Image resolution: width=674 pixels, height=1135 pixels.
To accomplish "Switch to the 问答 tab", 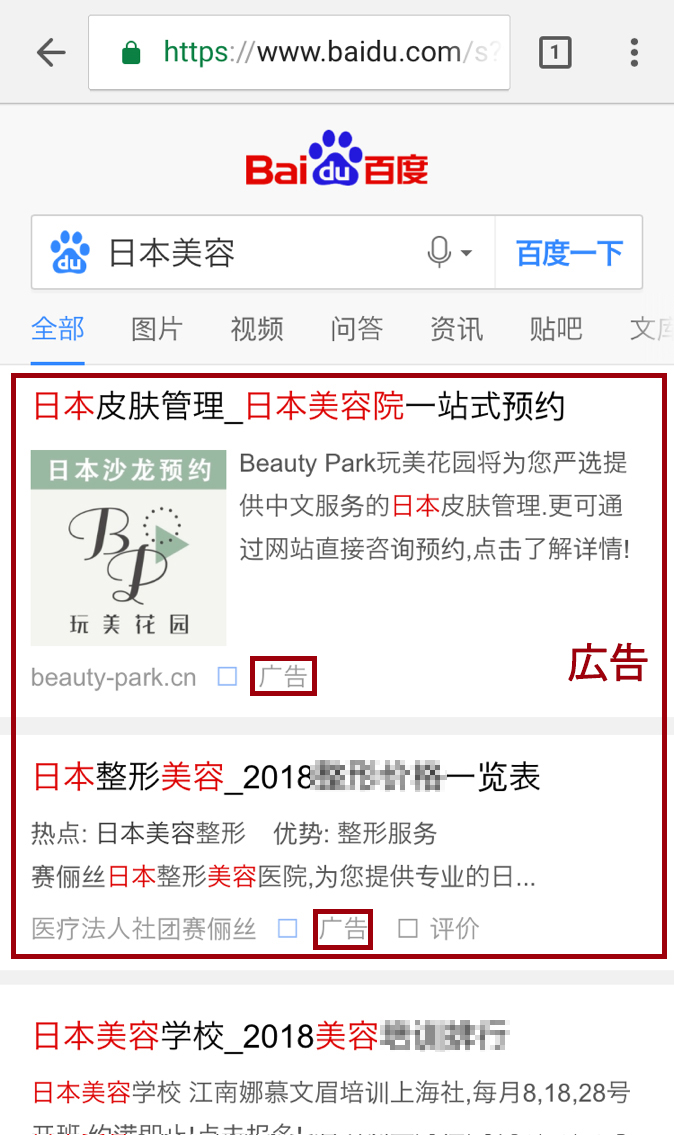I will (x=357, y=328).
